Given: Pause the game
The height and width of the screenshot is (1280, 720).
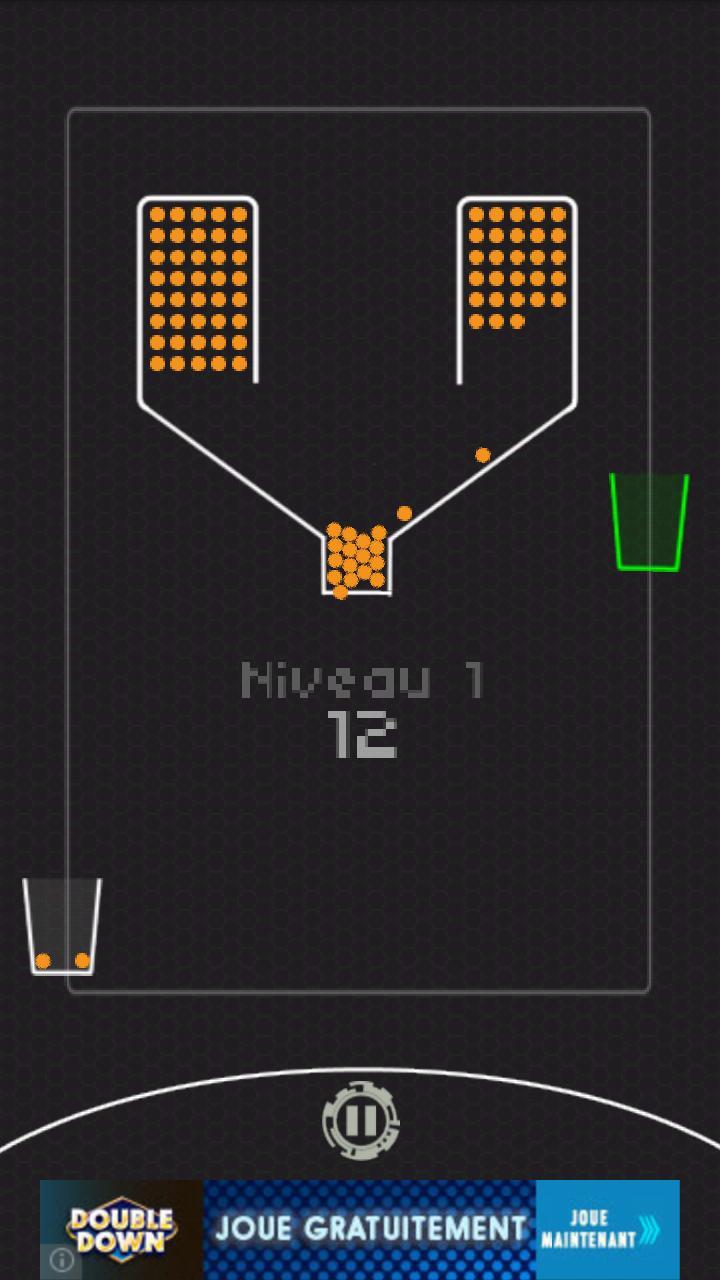Looking at the screenshot, I should click(x=360, y=1120).
